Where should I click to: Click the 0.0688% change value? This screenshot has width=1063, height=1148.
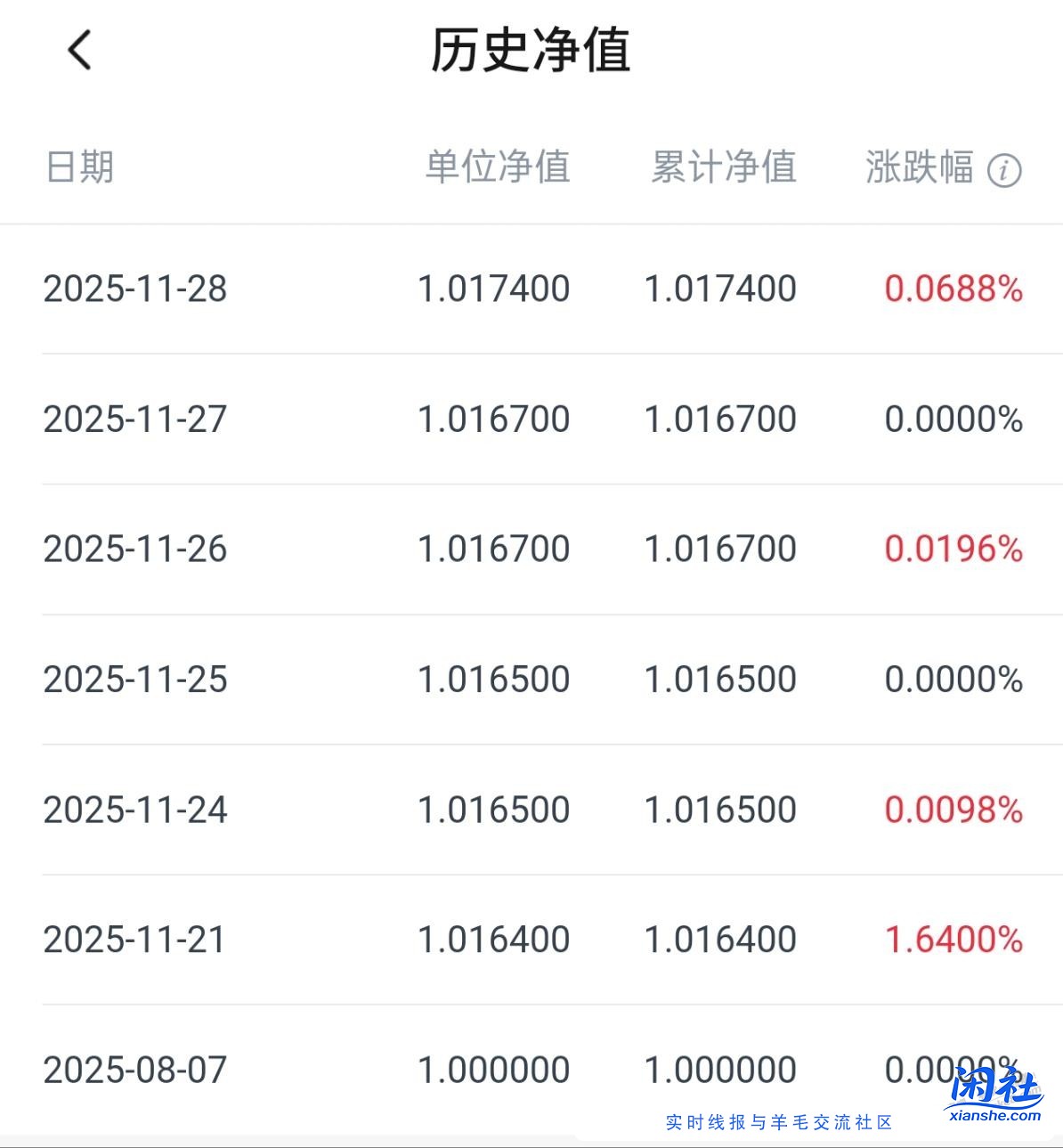[x=953, y=288]
